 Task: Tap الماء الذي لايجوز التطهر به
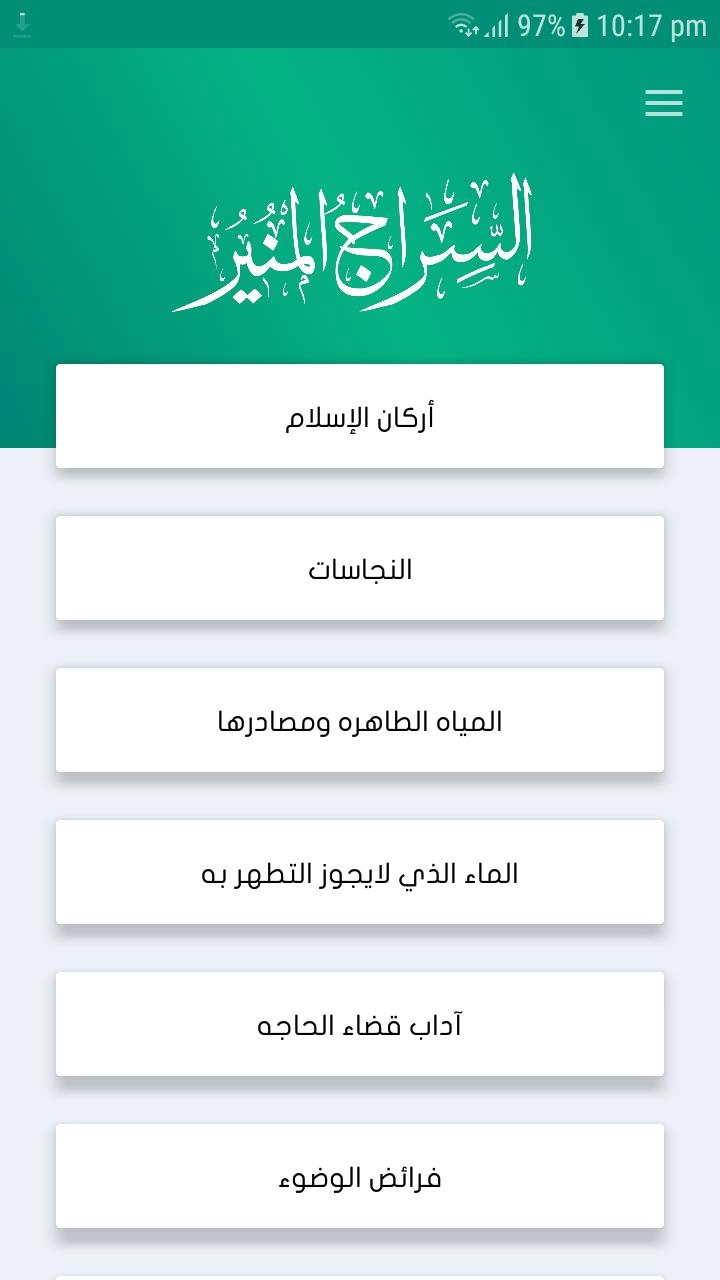(x=360, y=872)
